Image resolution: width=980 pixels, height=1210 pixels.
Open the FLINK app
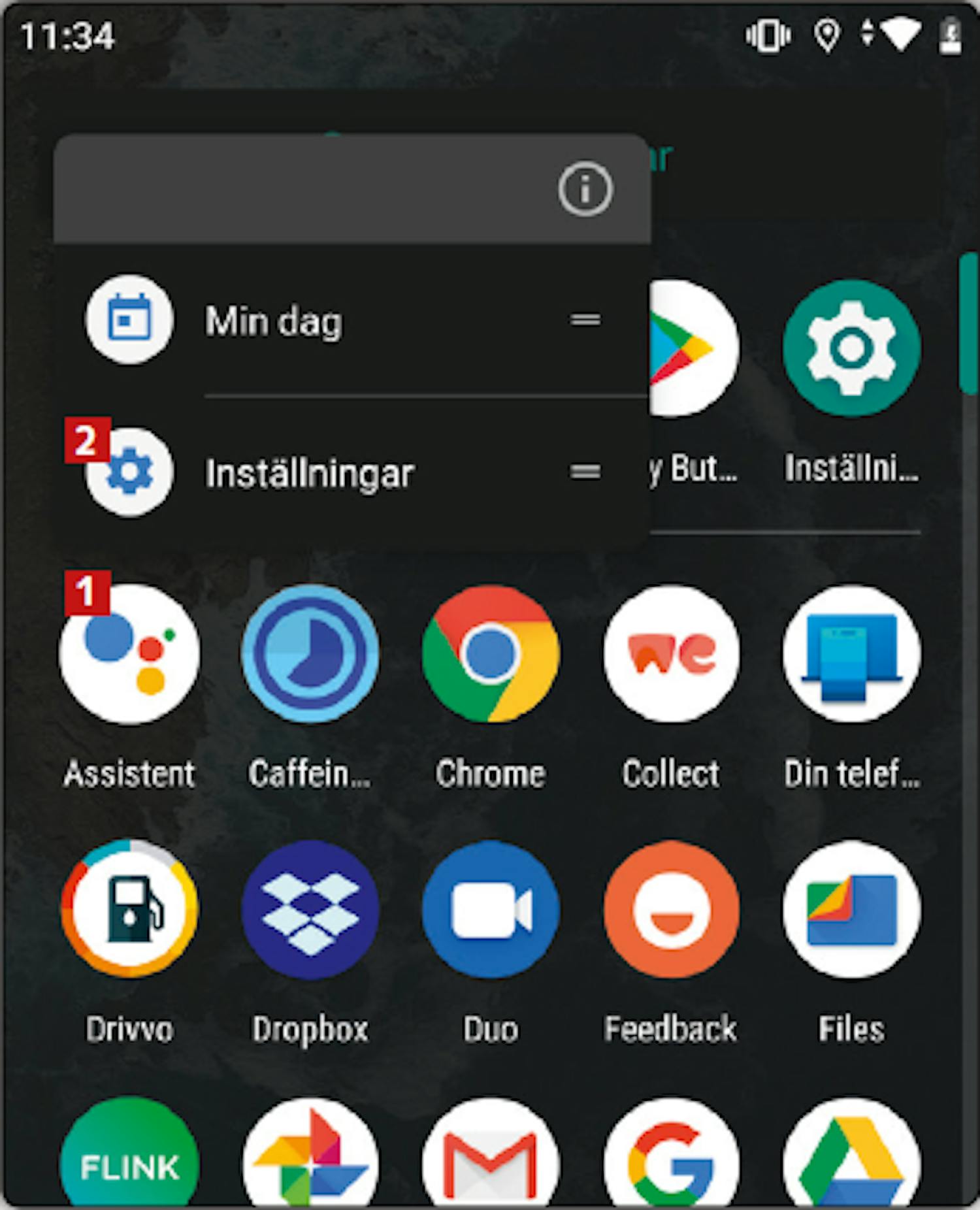click(x=129, y=1156)
